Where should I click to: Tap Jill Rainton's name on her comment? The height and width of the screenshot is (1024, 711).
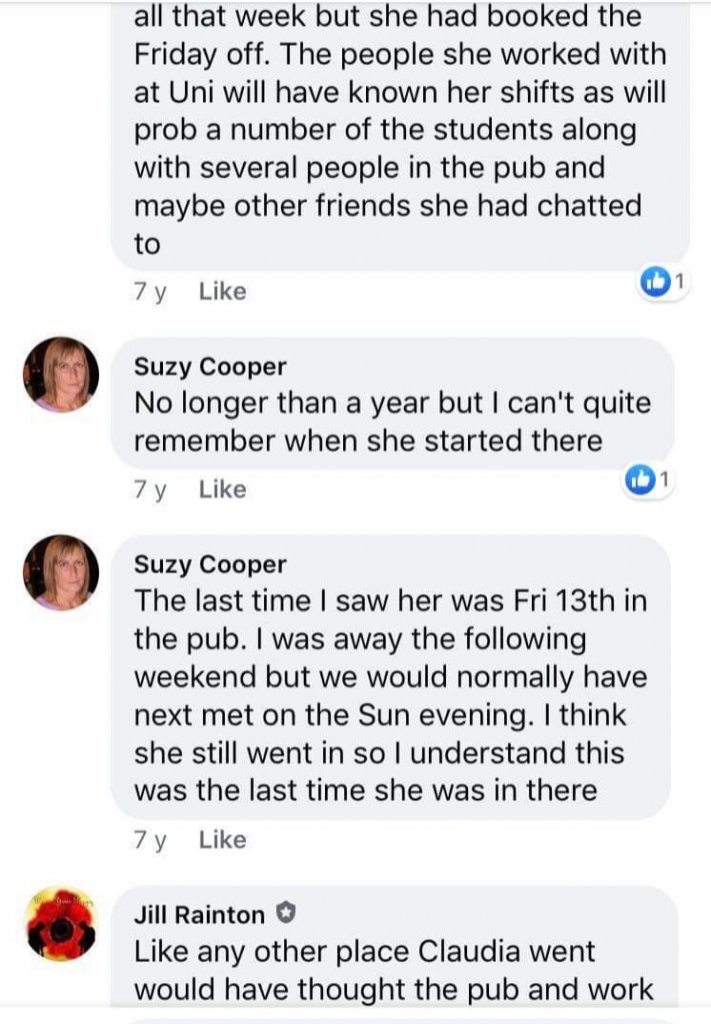[200, 914]
